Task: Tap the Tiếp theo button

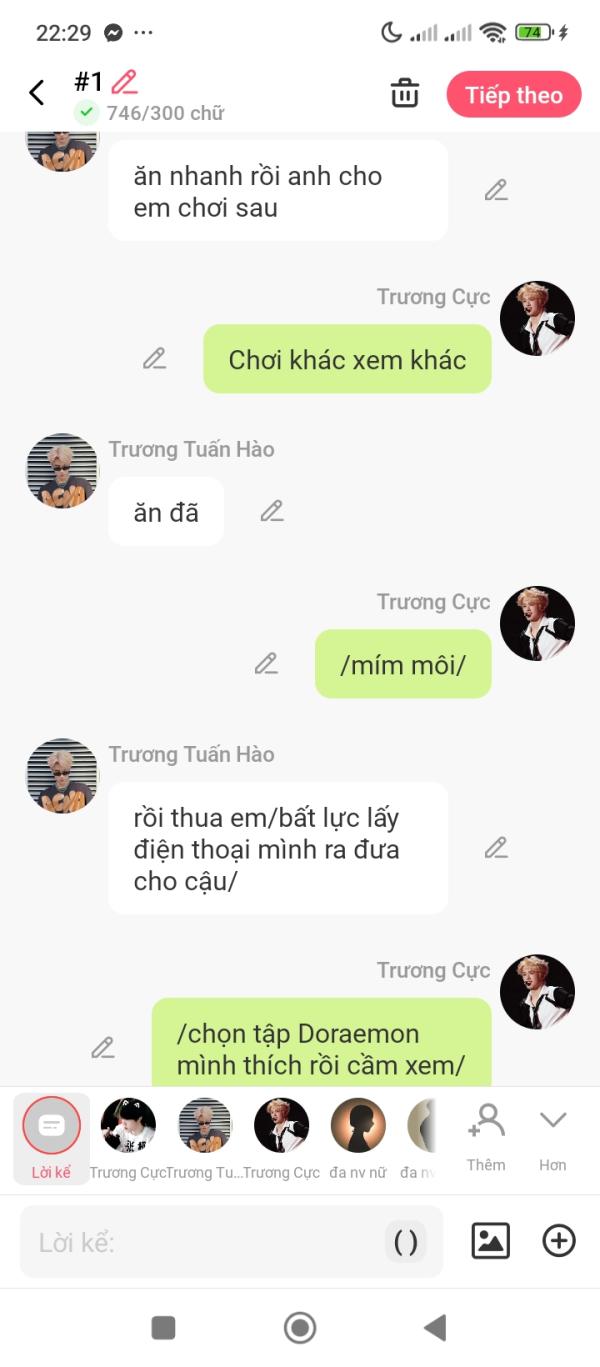Action: tap(514, 95)
